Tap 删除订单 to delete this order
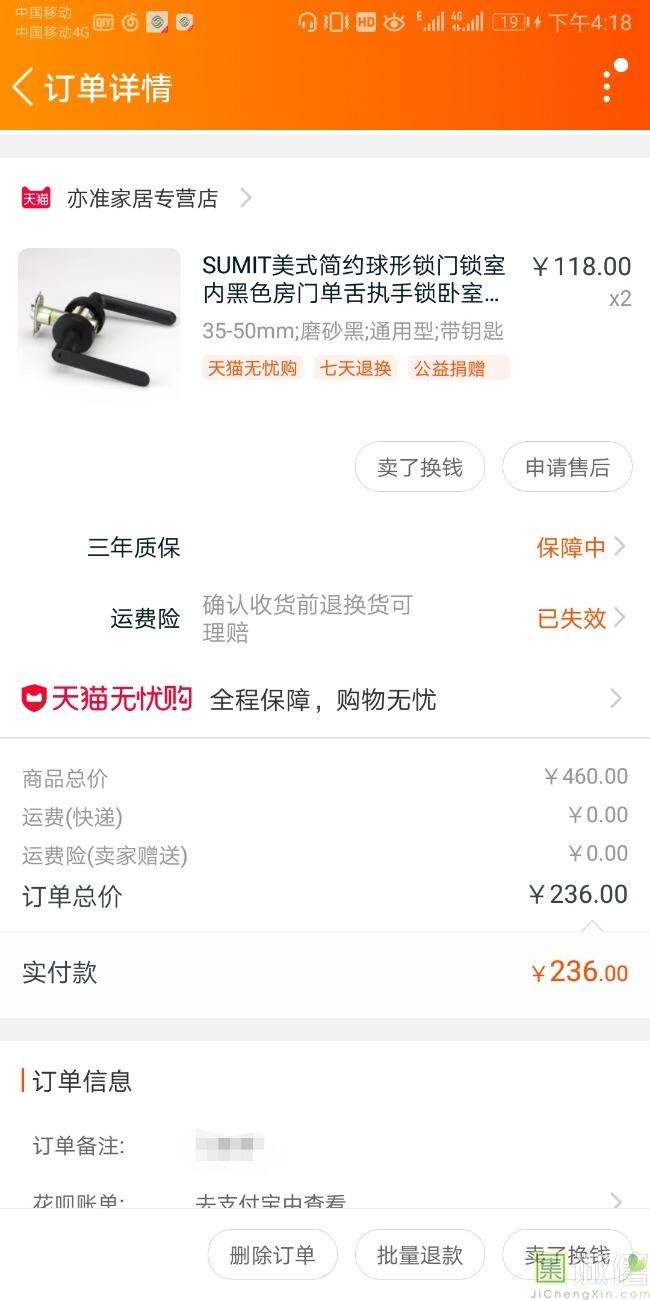This screenshot has height=1300, width=650. pos(272,1255)
